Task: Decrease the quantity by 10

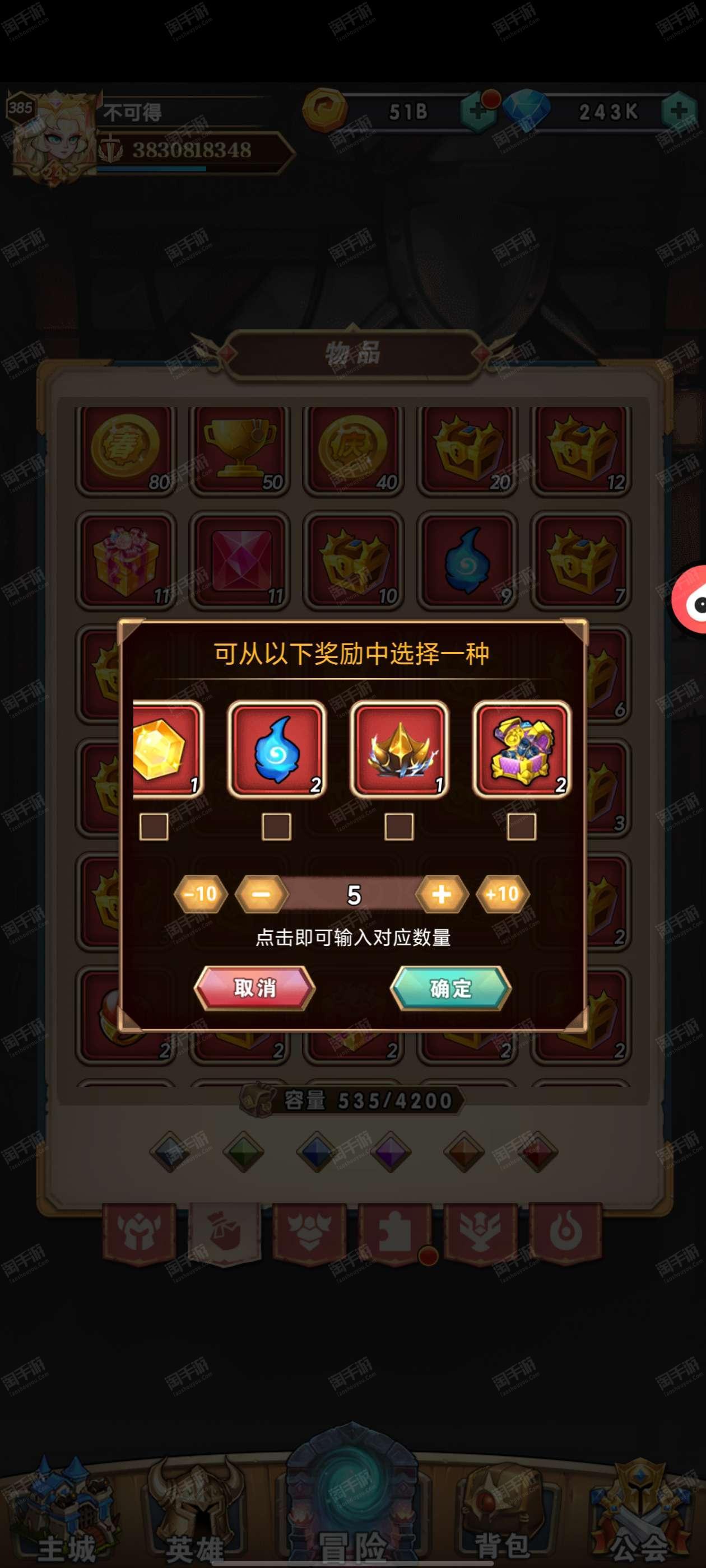Action: (201, 894)
